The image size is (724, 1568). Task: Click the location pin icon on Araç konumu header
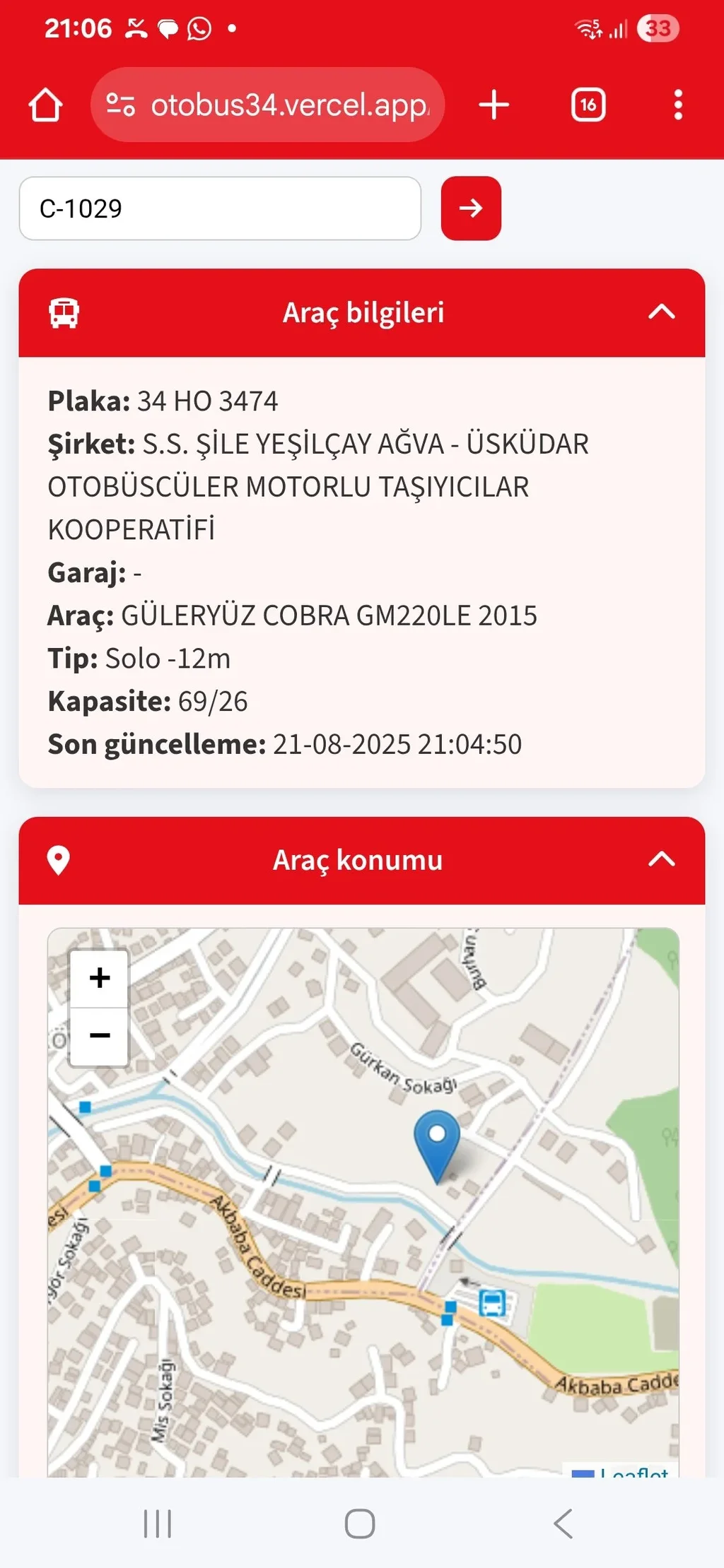click(x=59, y=859)
